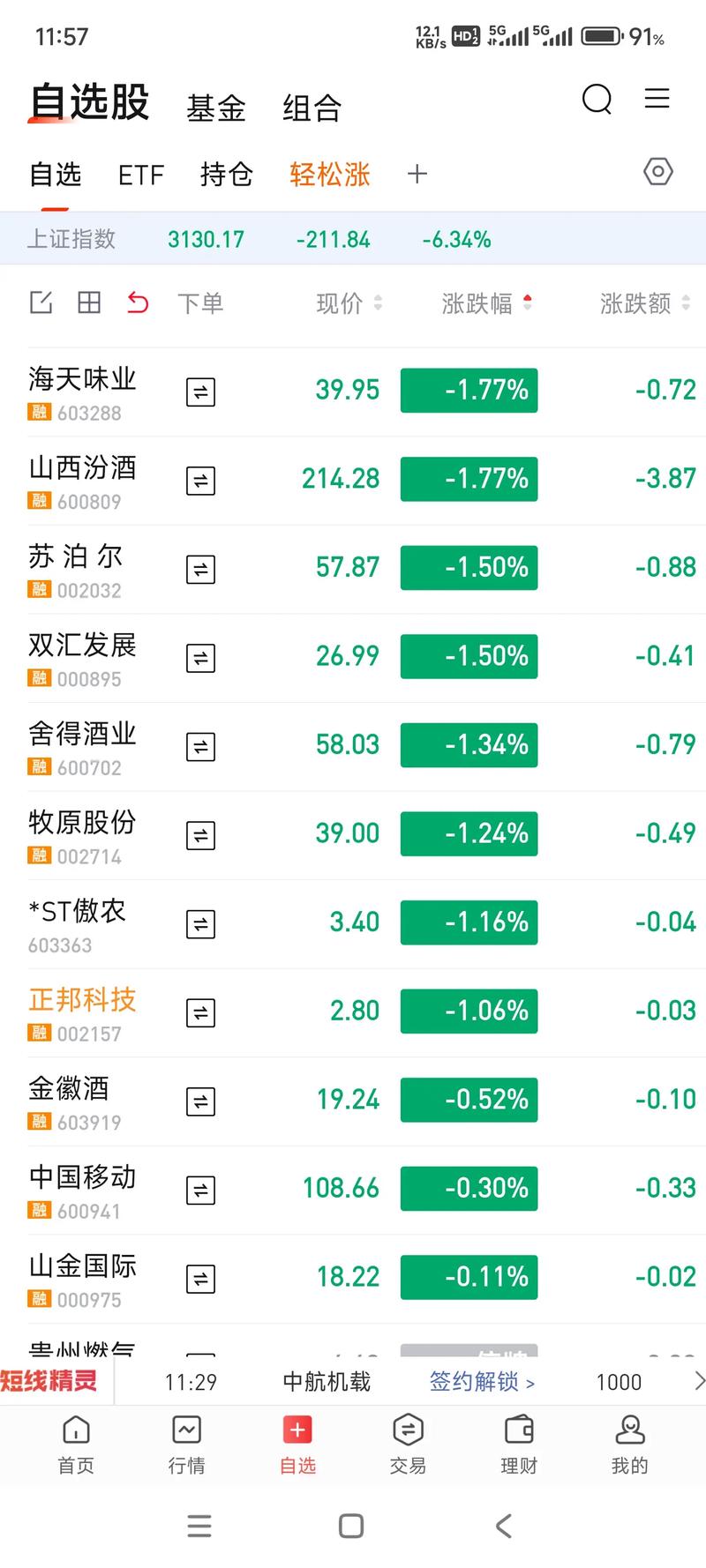The image size is (706, 1568).
Task: Switch to the ETF tab
Action: point(141,175)
